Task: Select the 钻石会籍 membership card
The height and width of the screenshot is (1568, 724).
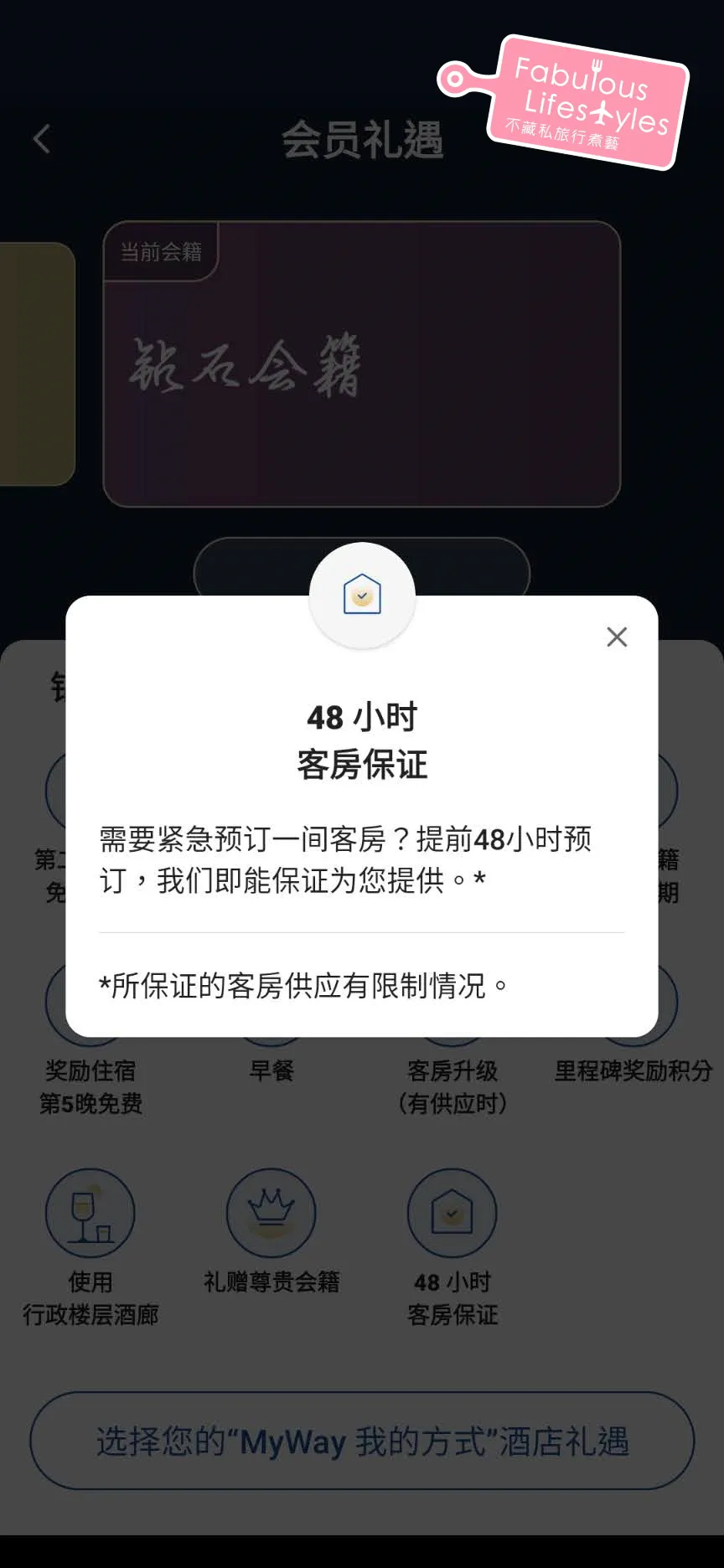Action: pyautogui.click(x=361, y=364)
